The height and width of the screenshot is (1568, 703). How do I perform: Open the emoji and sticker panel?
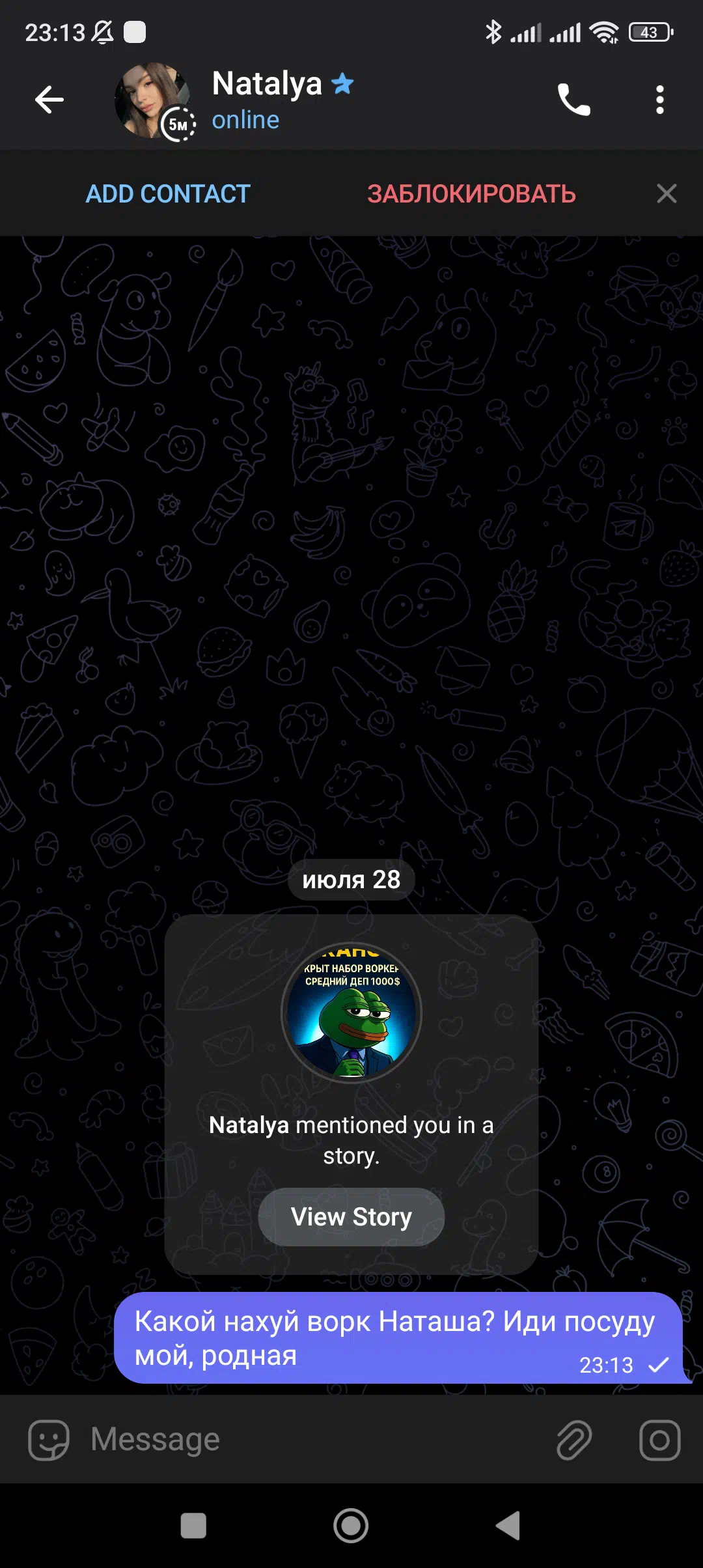tap(49, 1440)
